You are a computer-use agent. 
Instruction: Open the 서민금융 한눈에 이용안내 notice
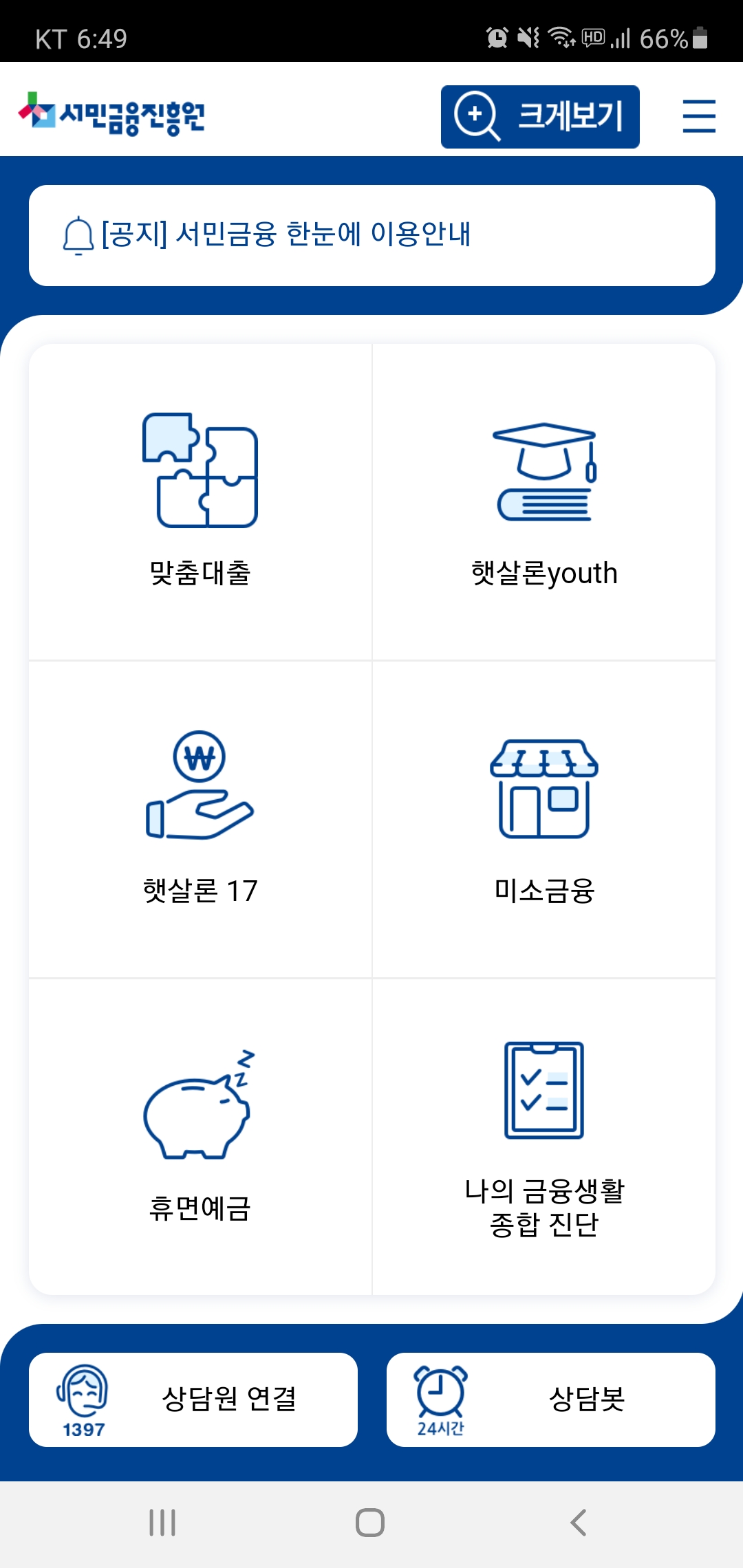coord(371,235)
